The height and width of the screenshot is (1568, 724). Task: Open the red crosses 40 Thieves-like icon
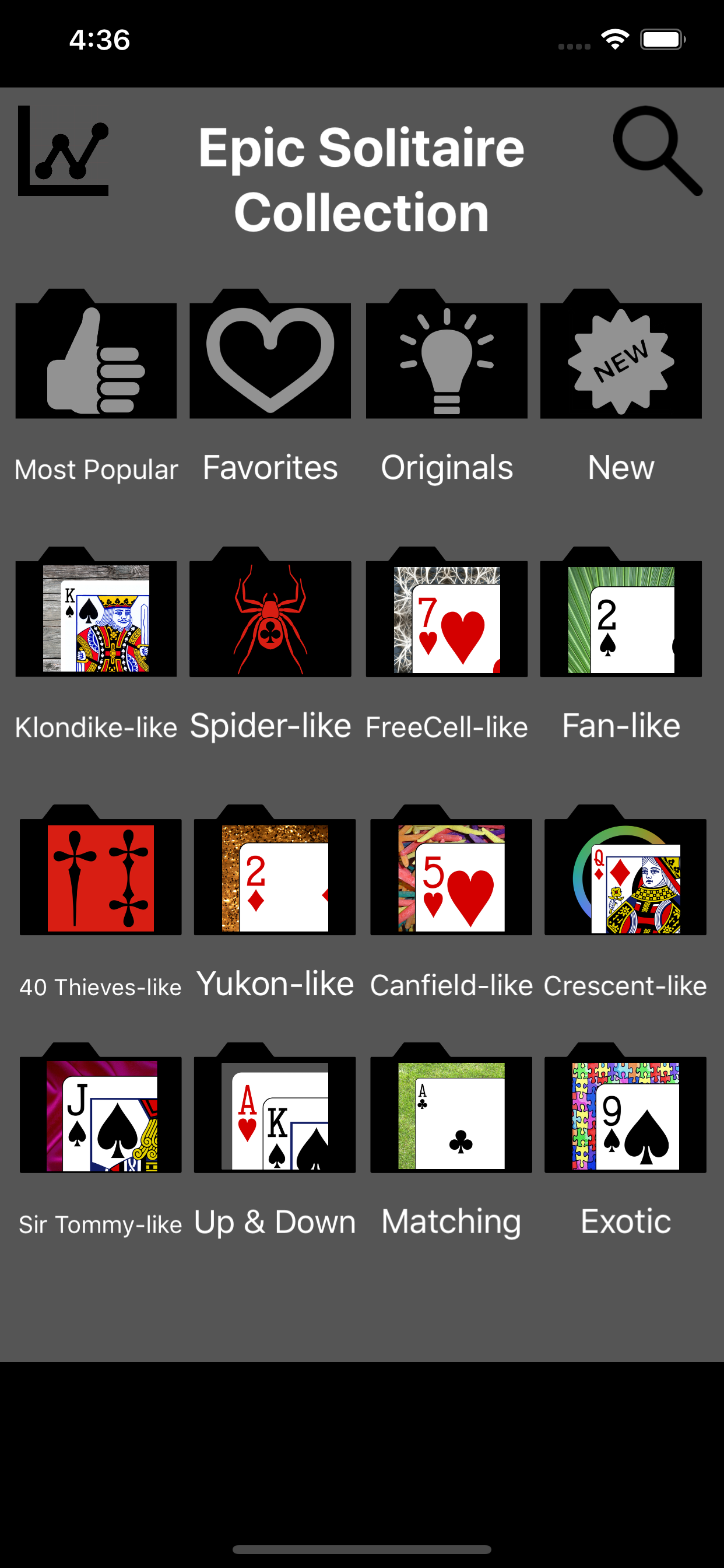100,877
